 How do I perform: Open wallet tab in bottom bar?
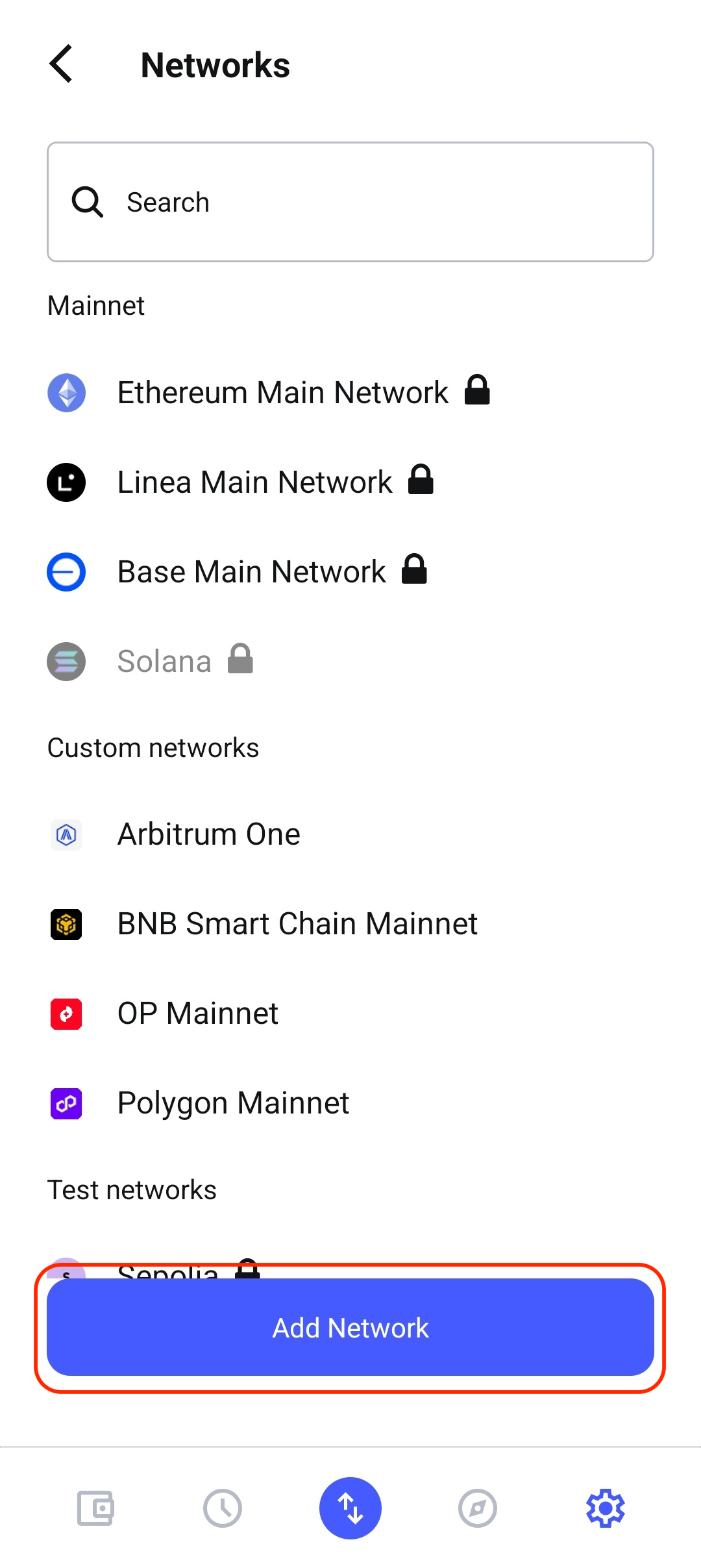pos(95,1508)
